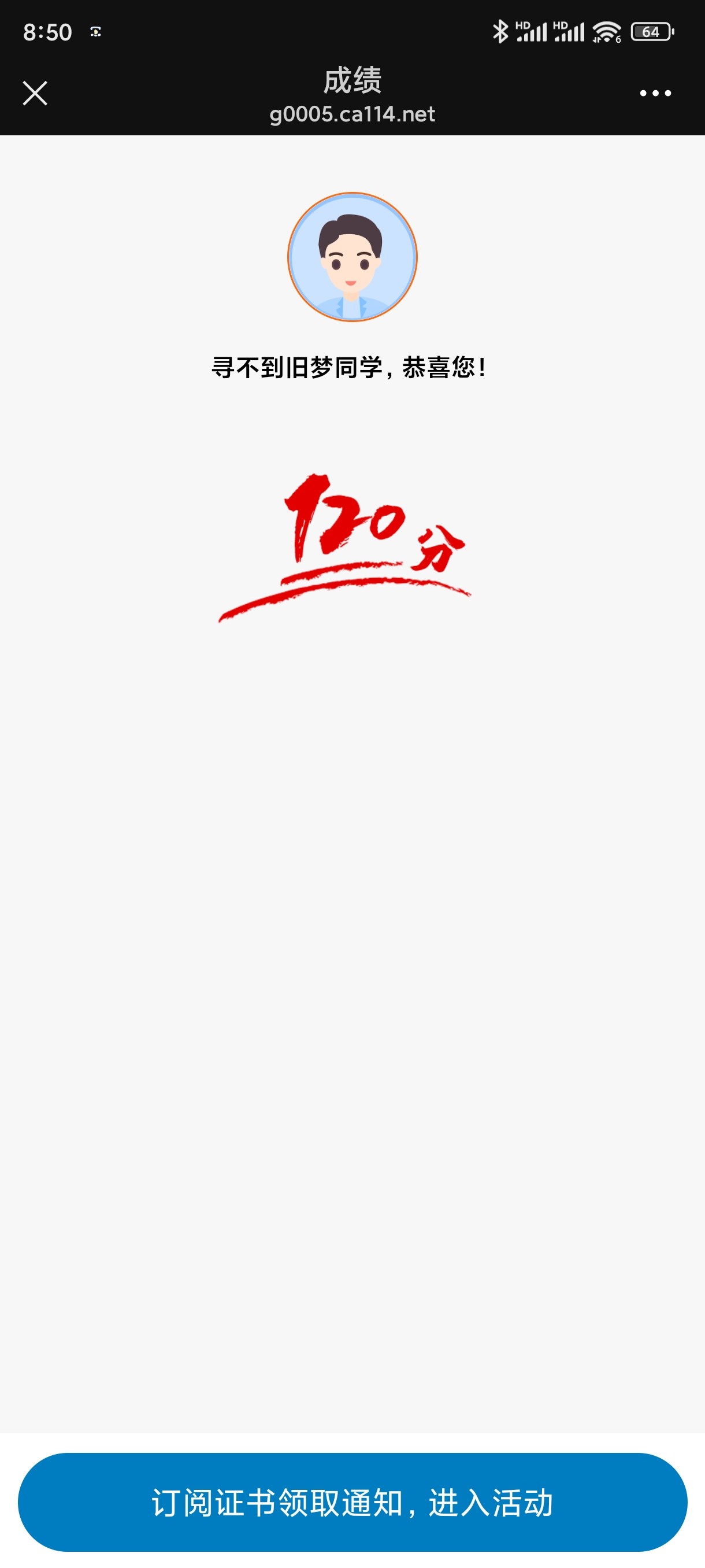Viewport: 705px width, 1568px height.
Task: Open the three-dot overflow menu
Action: coord(655,93)
